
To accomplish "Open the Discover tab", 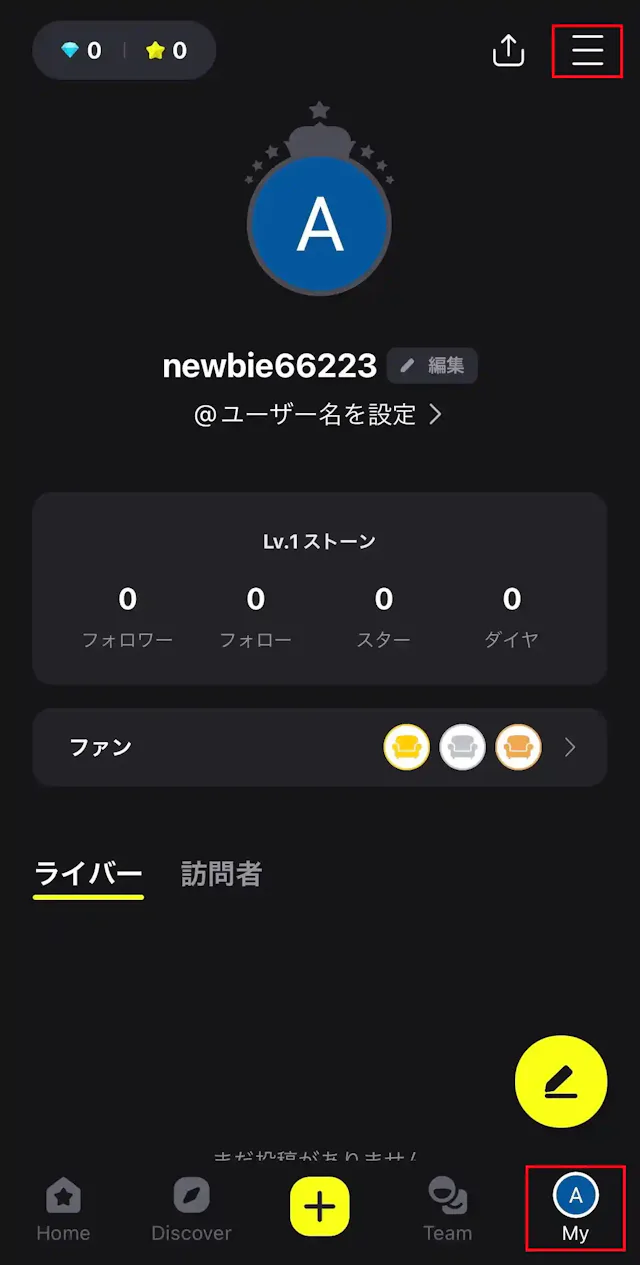I will click(x=191, y=1208).
